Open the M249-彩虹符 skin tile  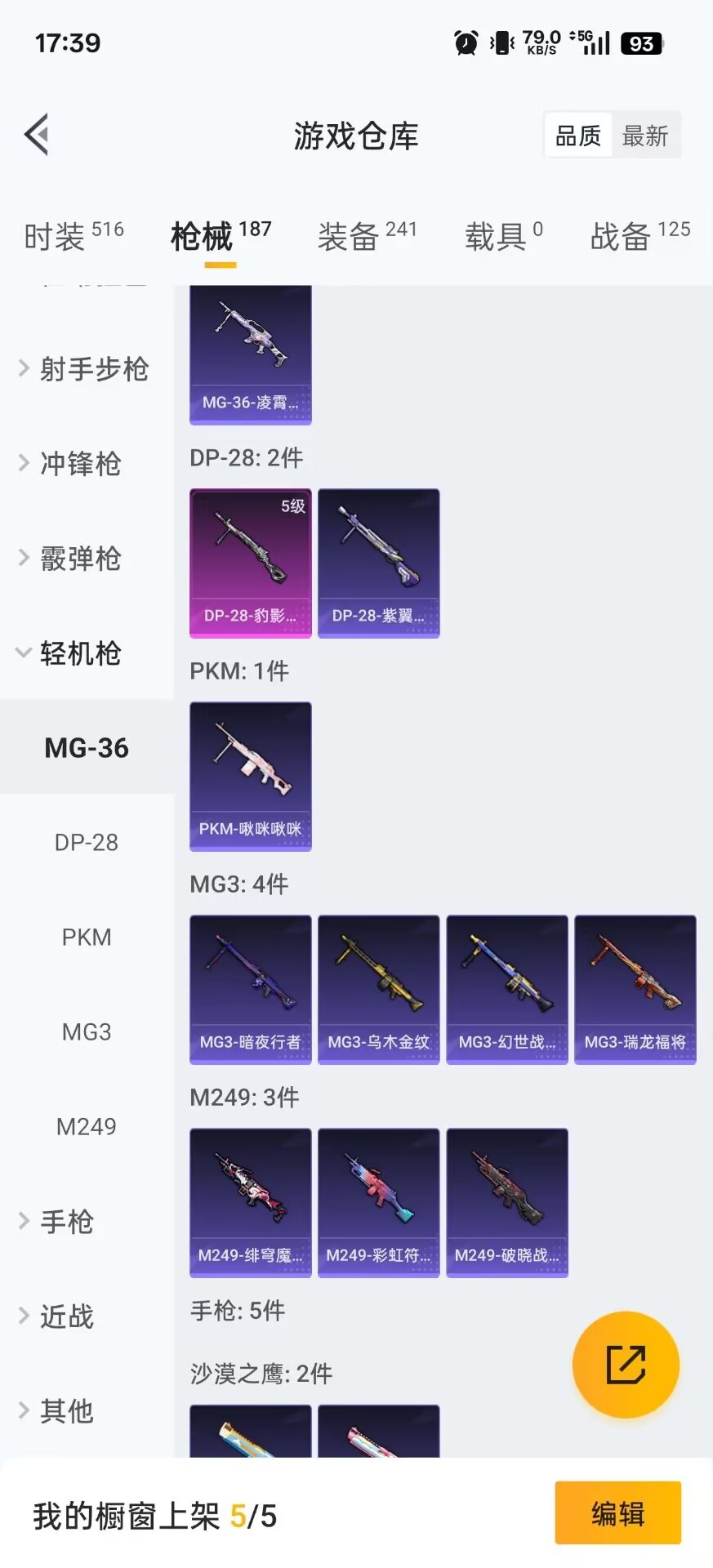pos(379,1202)
